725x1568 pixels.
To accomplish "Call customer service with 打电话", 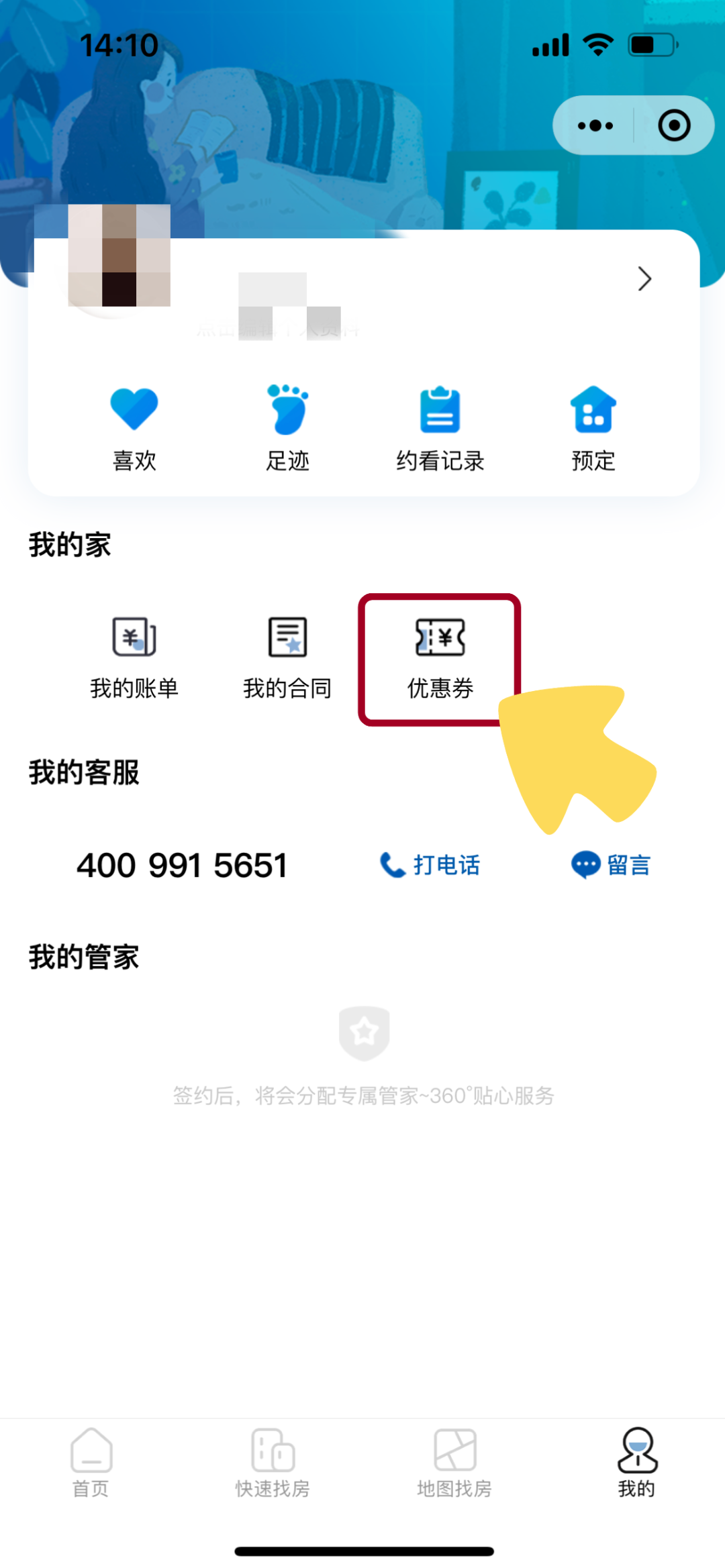I will [x=430, y=866].
